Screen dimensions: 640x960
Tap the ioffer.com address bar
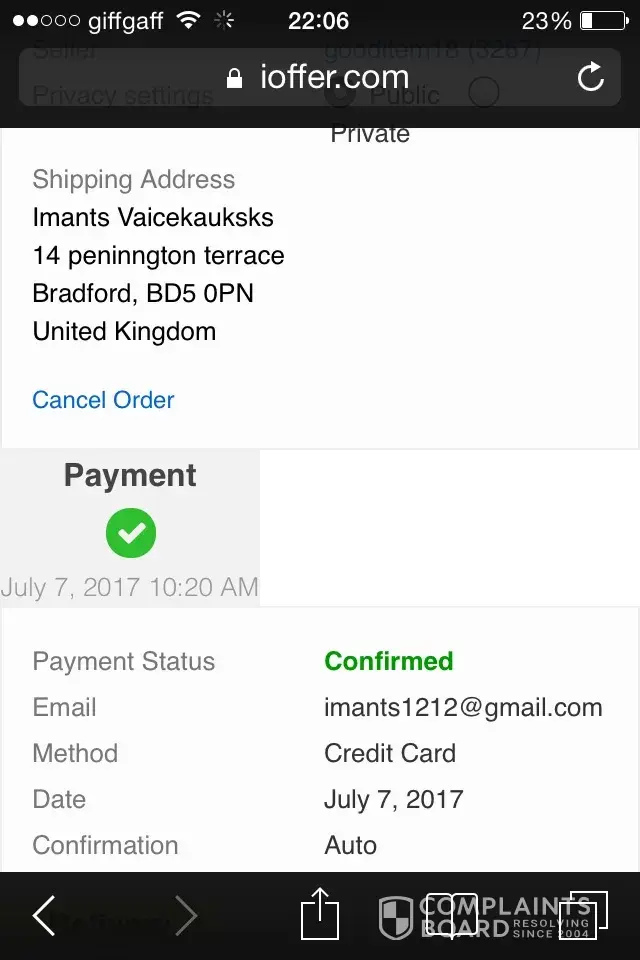pyautogui.click(x=320, y=78)
